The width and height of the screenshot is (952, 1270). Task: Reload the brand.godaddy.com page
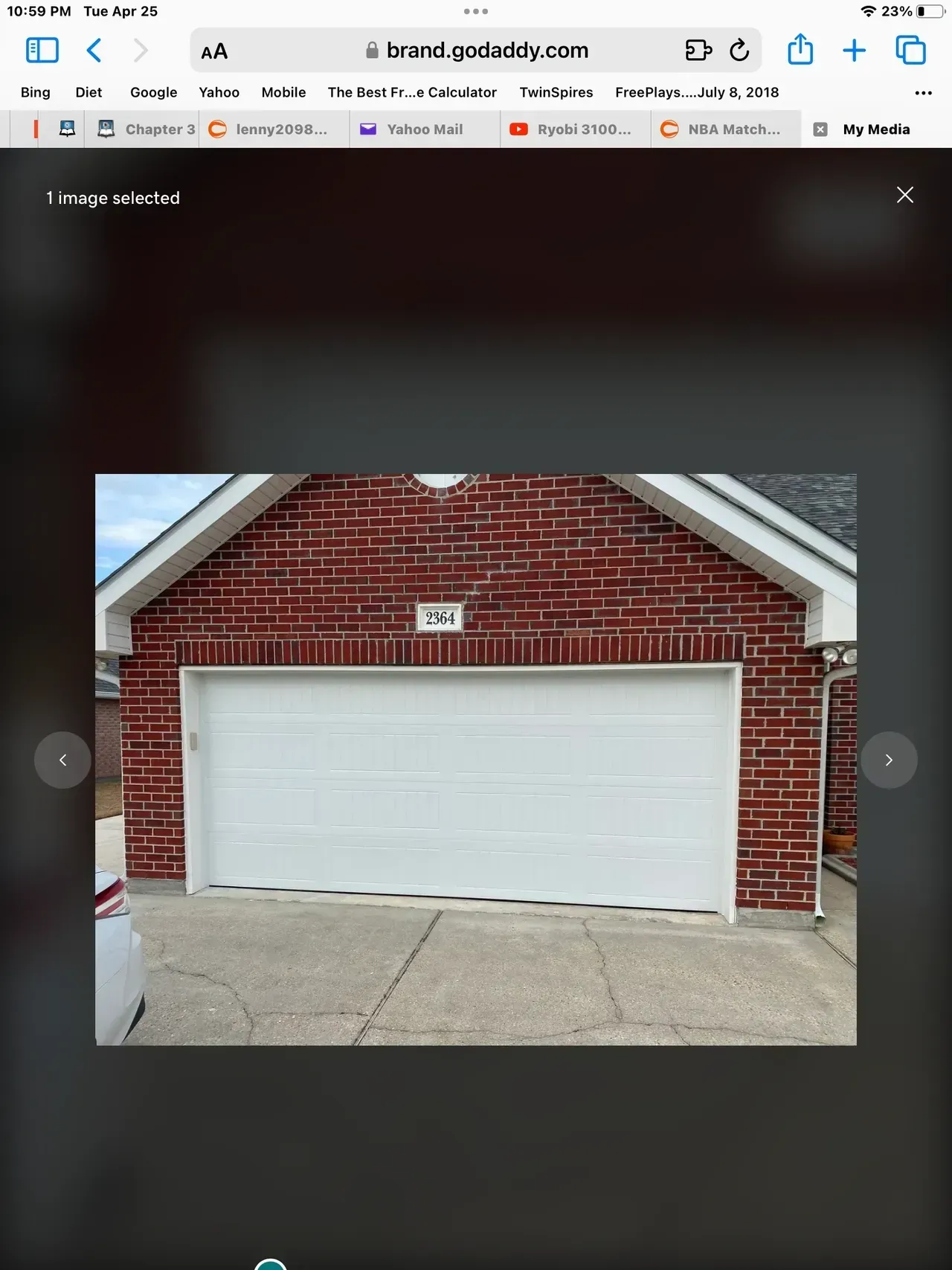coord(739,50)
